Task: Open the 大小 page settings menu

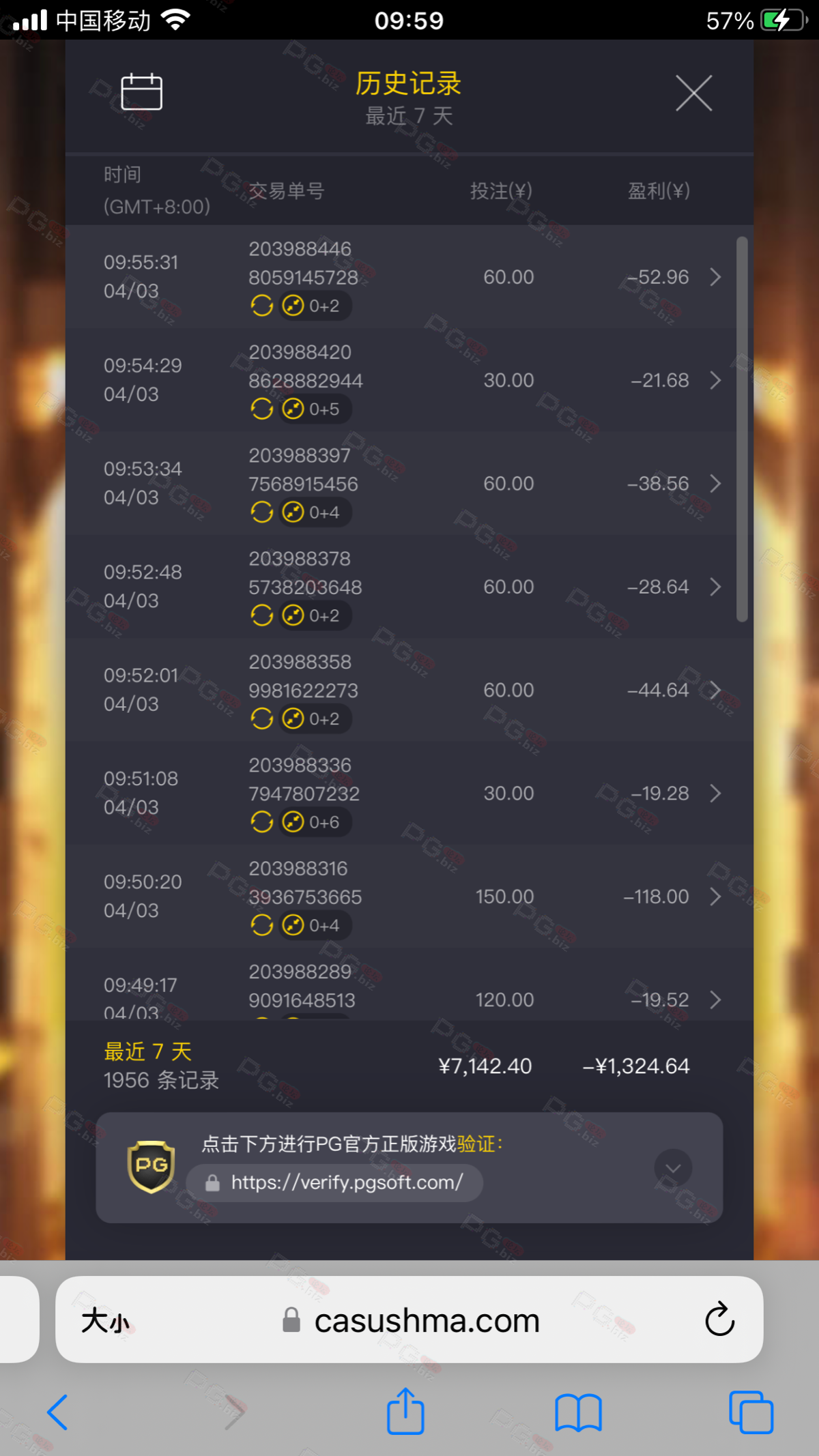Action: (105, 1321)
